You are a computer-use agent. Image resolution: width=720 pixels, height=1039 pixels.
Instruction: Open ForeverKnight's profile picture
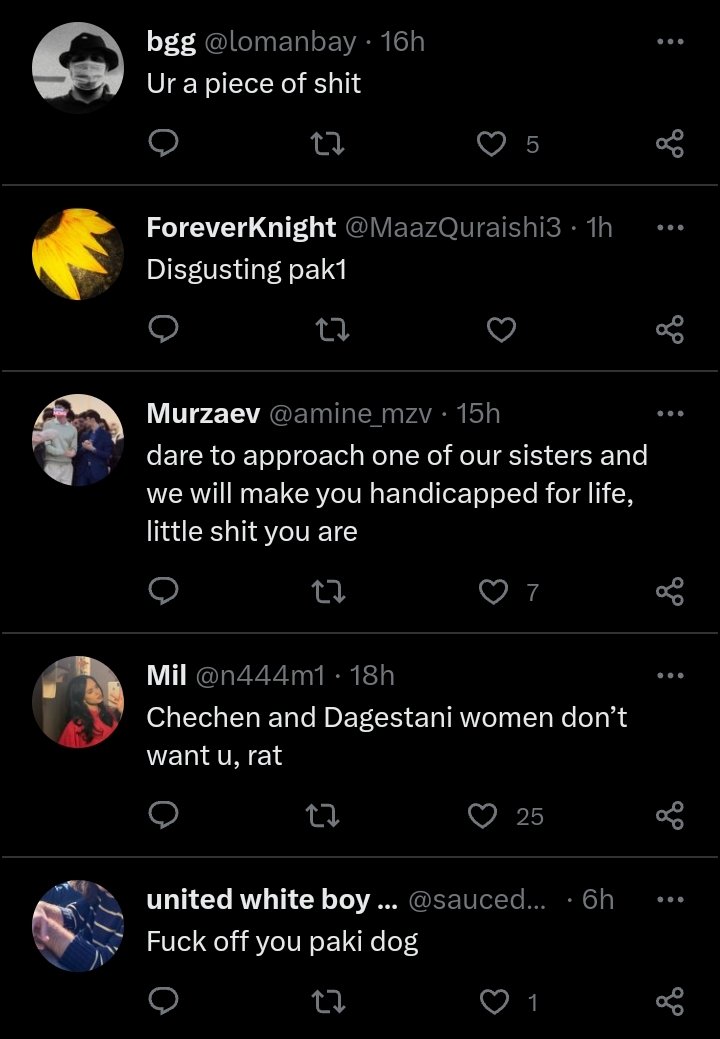[x=77, y=254]
